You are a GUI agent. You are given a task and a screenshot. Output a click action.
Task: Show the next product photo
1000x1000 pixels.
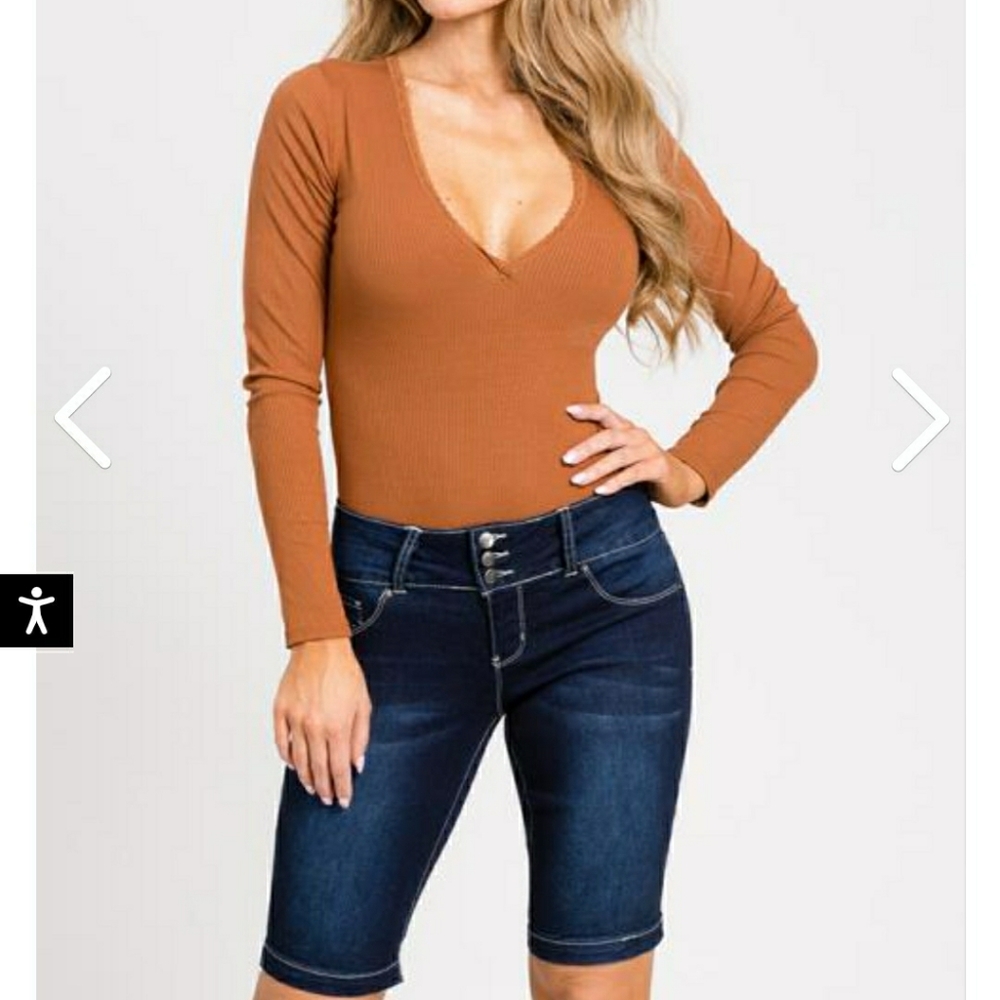[x=919, y=419]
